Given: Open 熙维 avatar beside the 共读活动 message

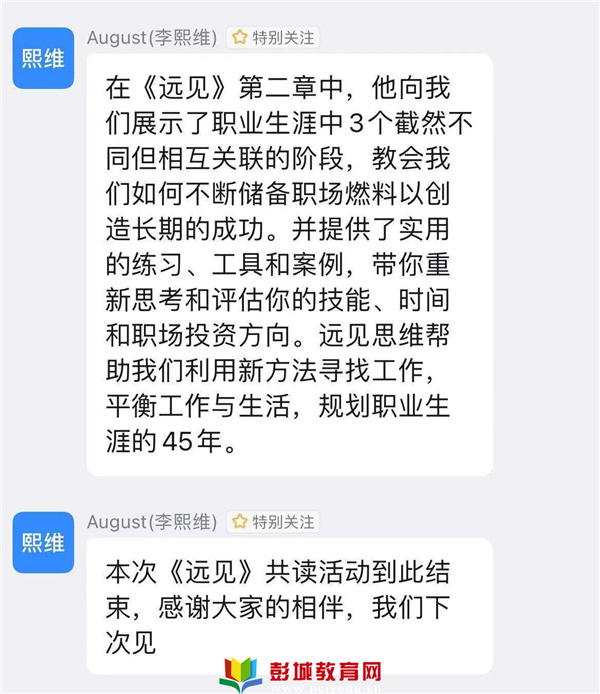Looking at the screenshot, I should point(43,542).
